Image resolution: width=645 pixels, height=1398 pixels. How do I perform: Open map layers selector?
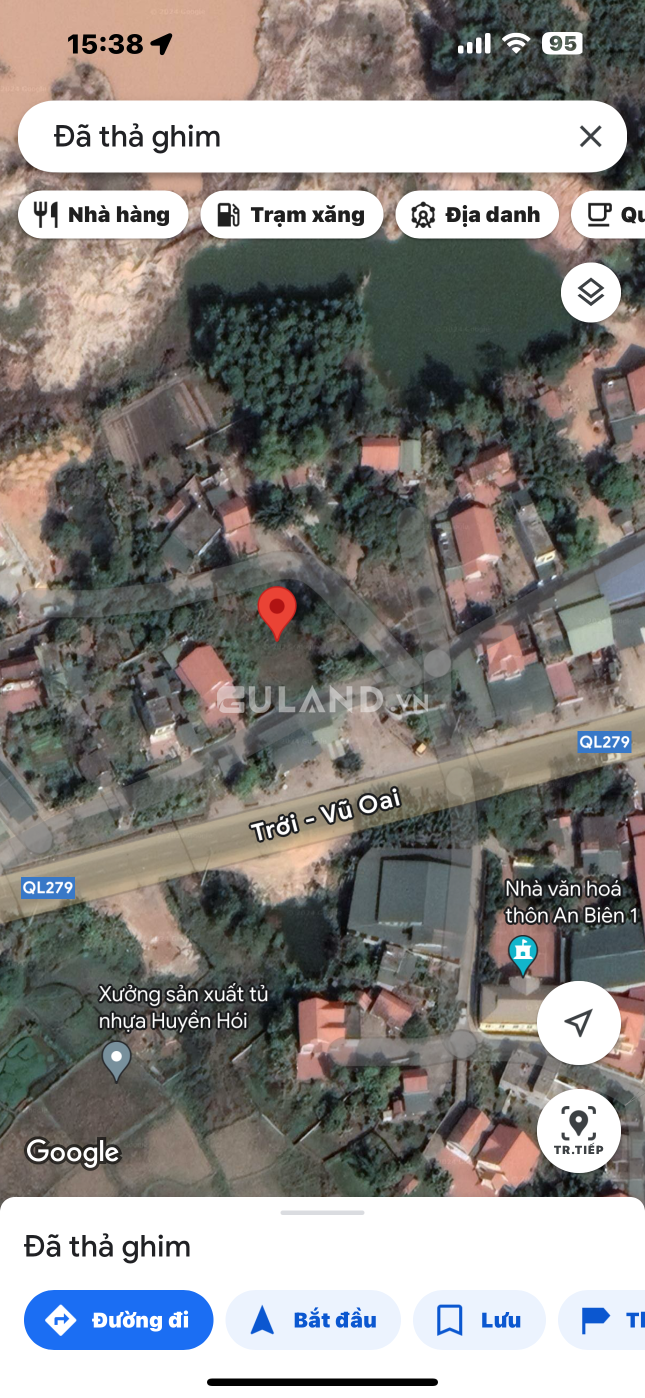(590, 292)
